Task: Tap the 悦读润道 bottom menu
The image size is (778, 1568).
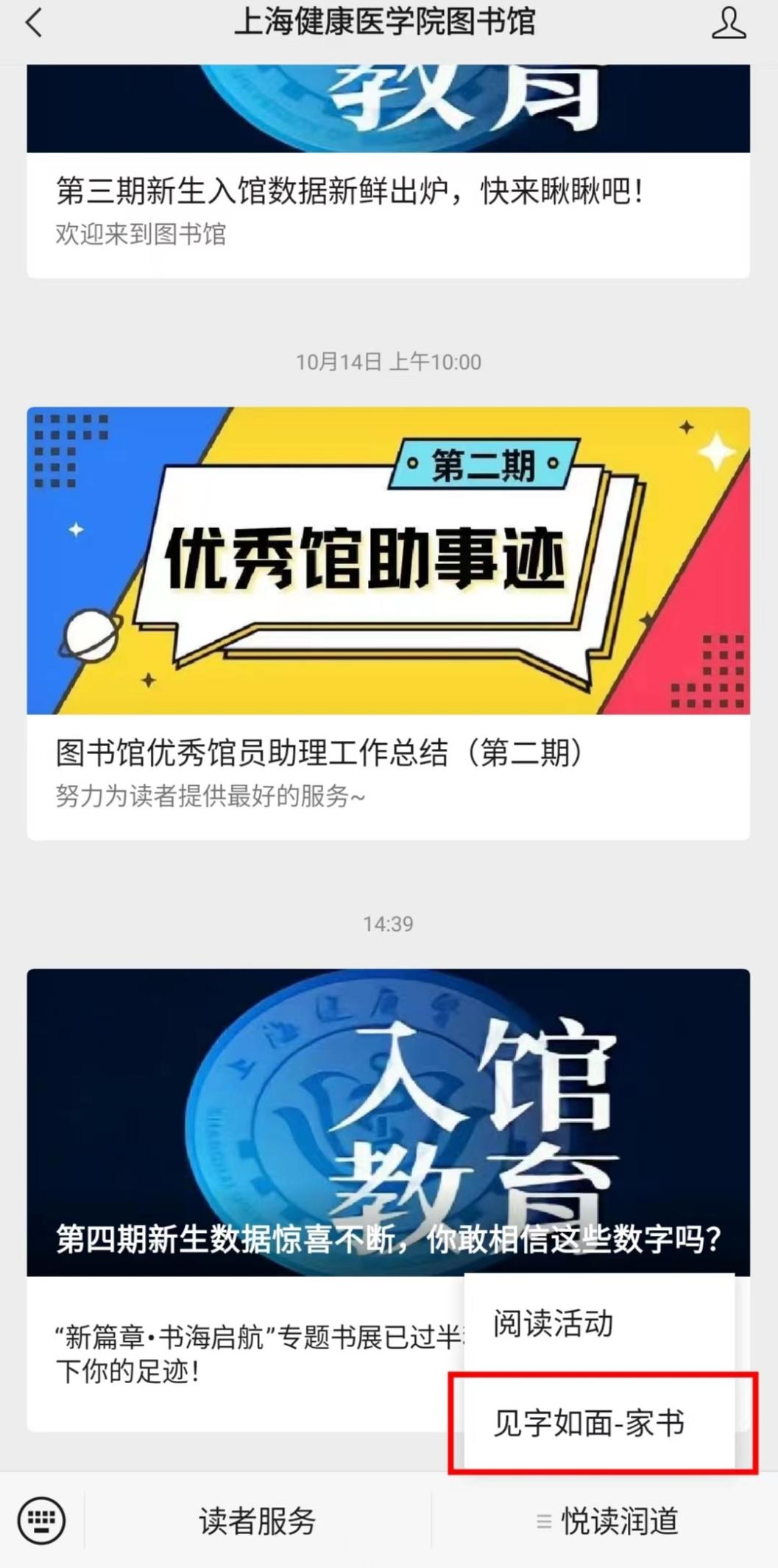Action: pos(607,1522)
